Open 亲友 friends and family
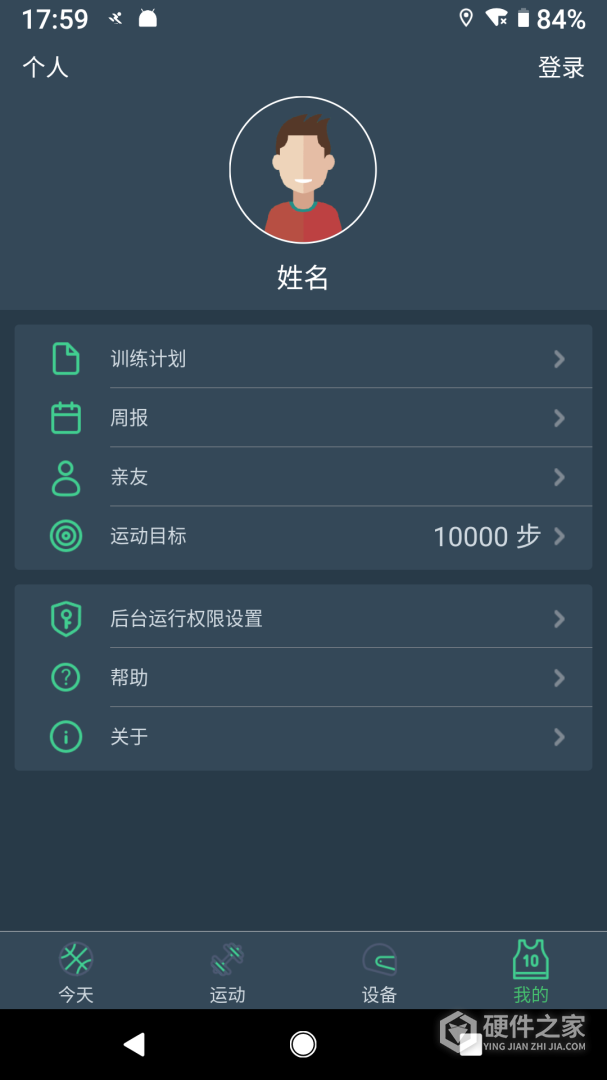The image size is (607, 1080). pos(303,477)
